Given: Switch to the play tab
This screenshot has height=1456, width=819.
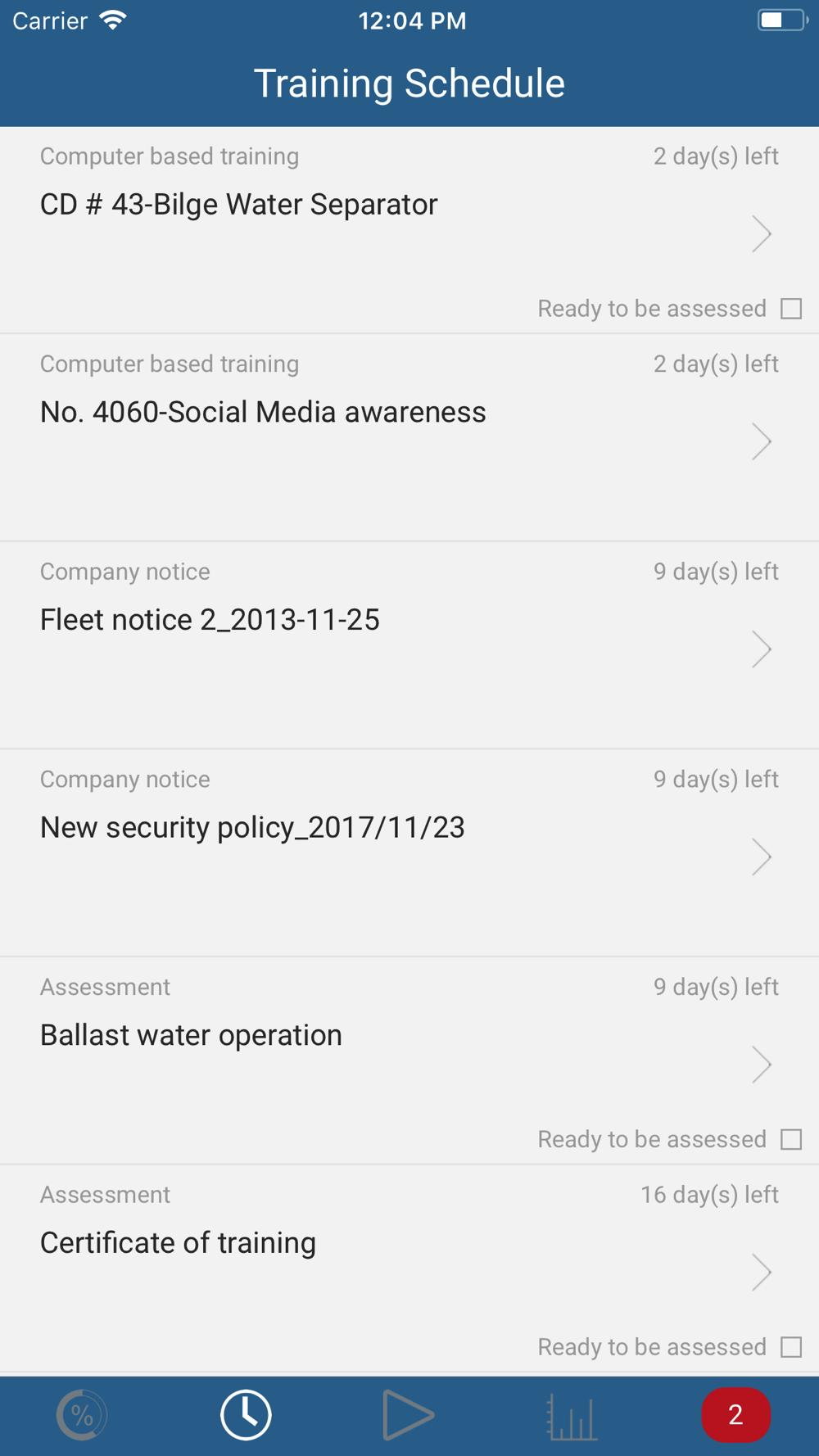Looking at the screenshot, I should coord(408,1415).
